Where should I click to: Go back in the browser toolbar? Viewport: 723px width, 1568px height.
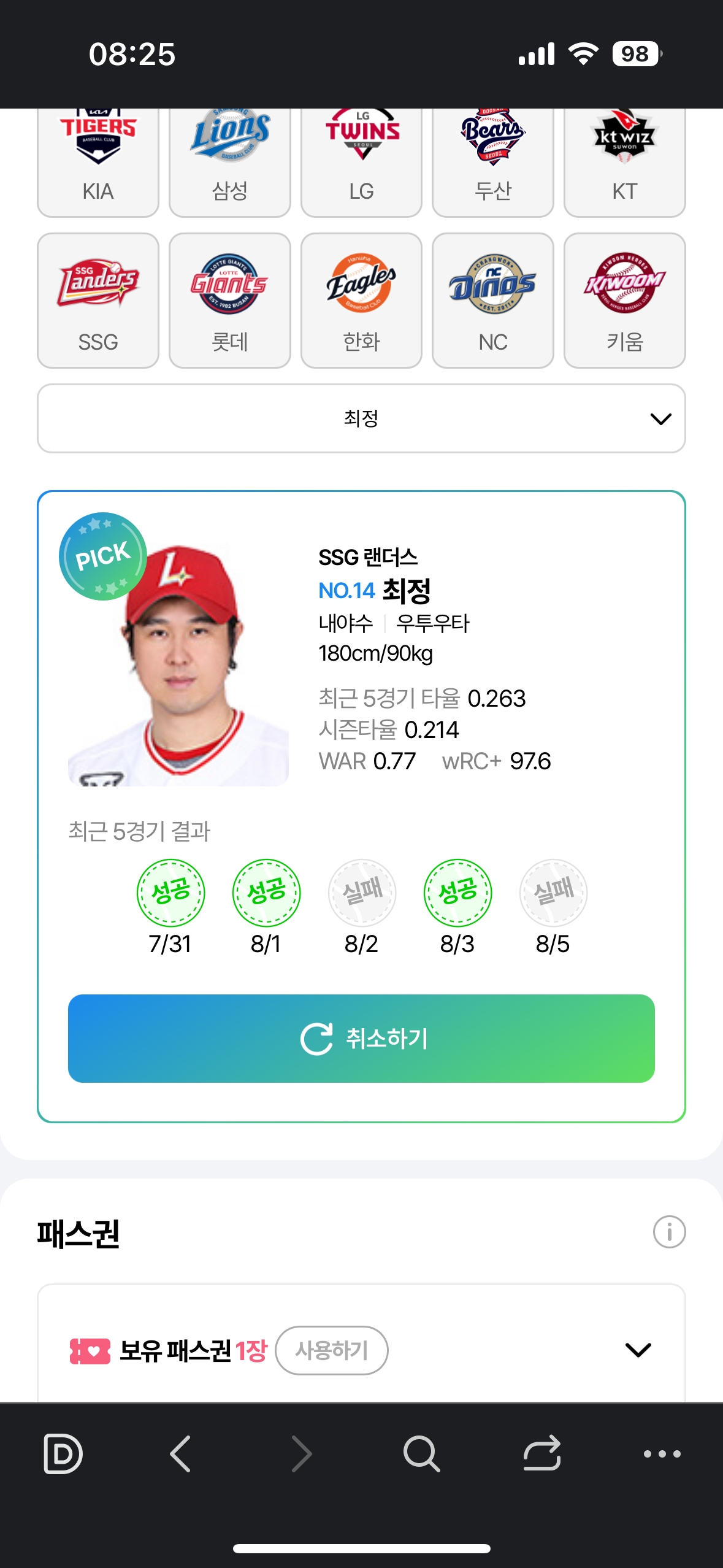[181, 1453]
